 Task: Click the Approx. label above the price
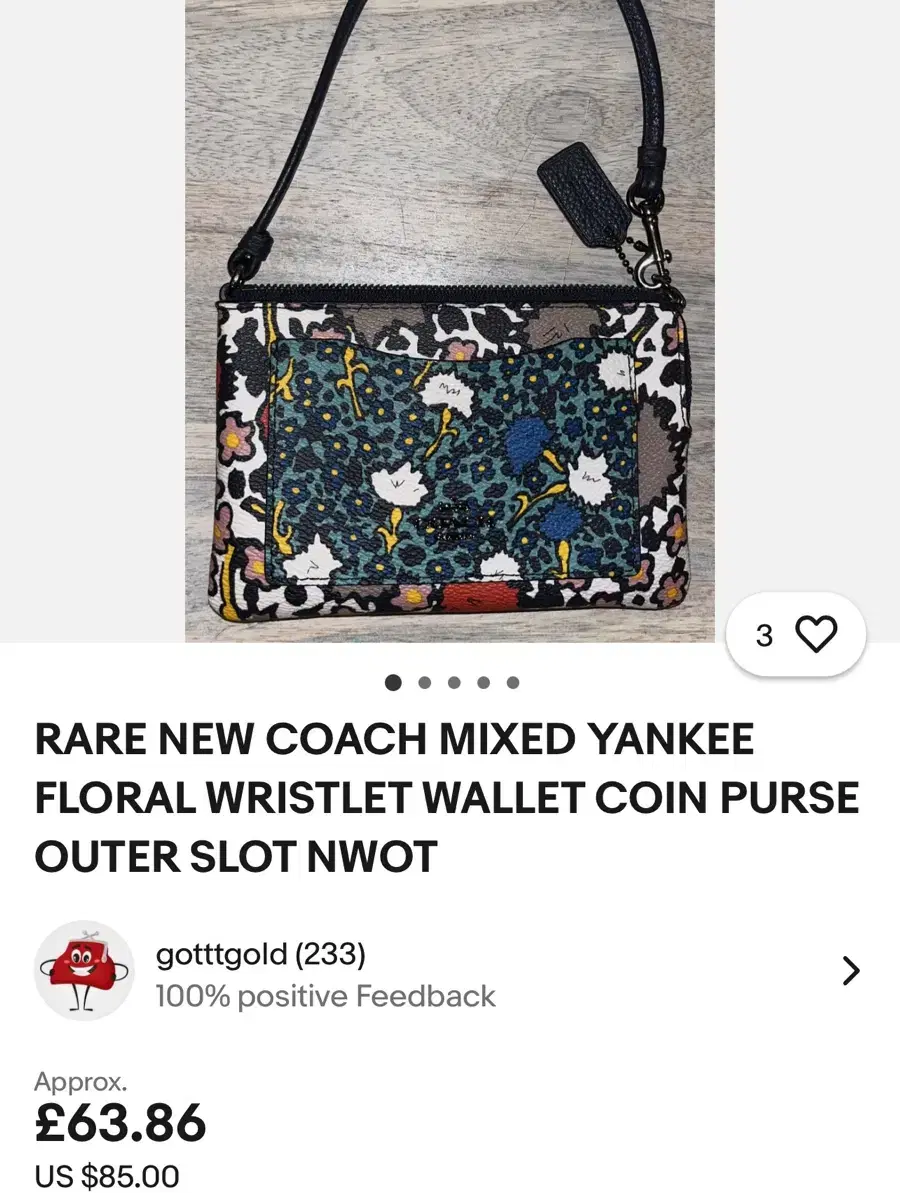[x=80, y=1080]
